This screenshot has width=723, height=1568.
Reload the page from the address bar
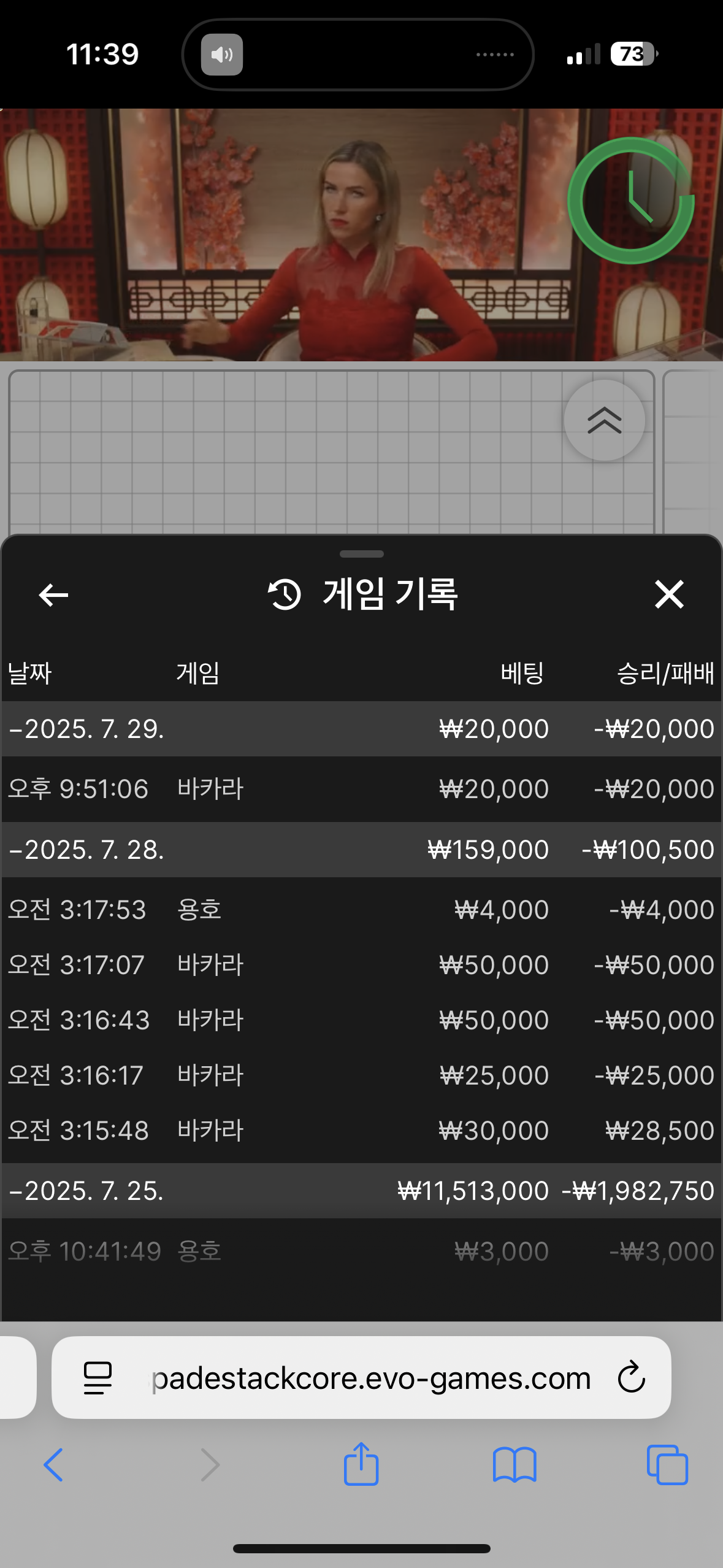click(x=631, y=1378)
